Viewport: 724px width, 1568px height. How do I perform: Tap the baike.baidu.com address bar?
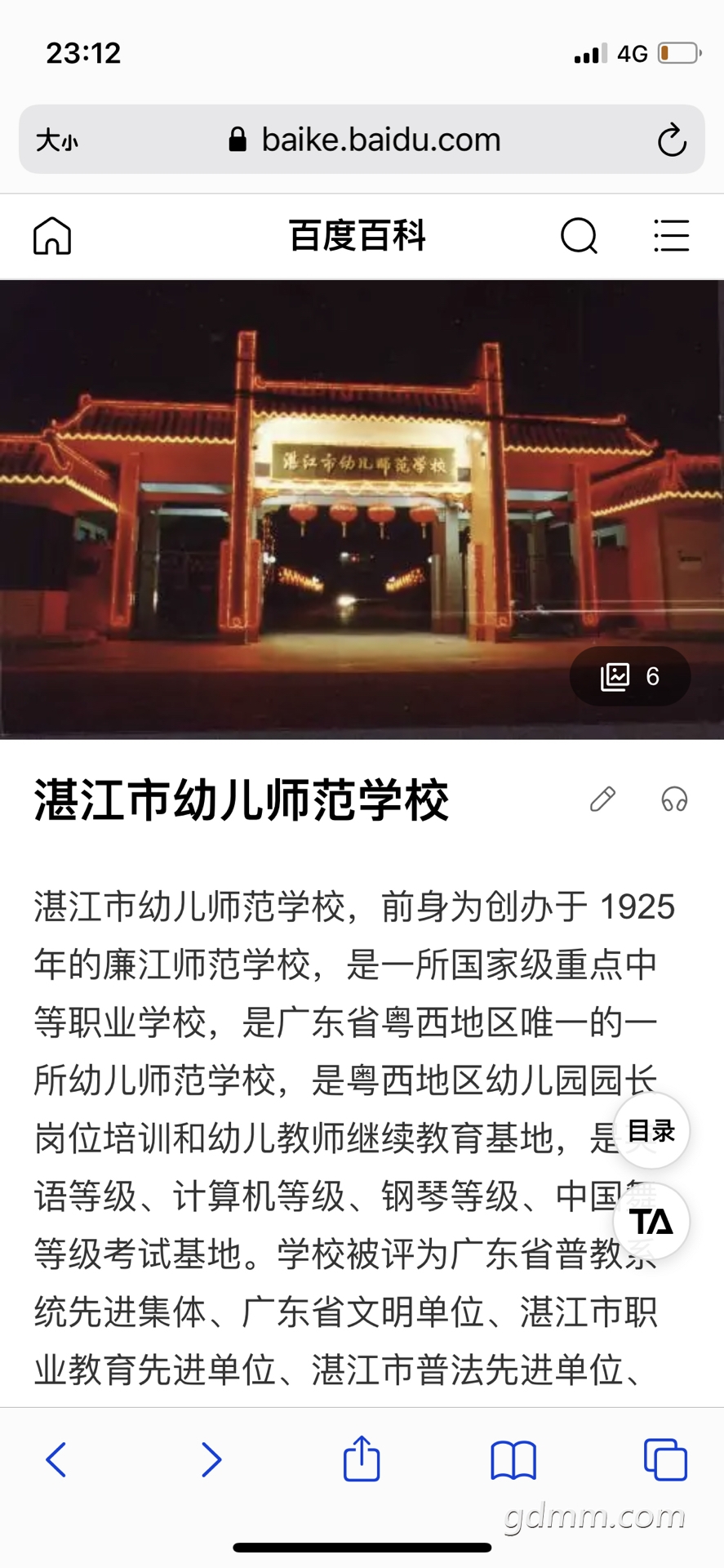[362, 140]
